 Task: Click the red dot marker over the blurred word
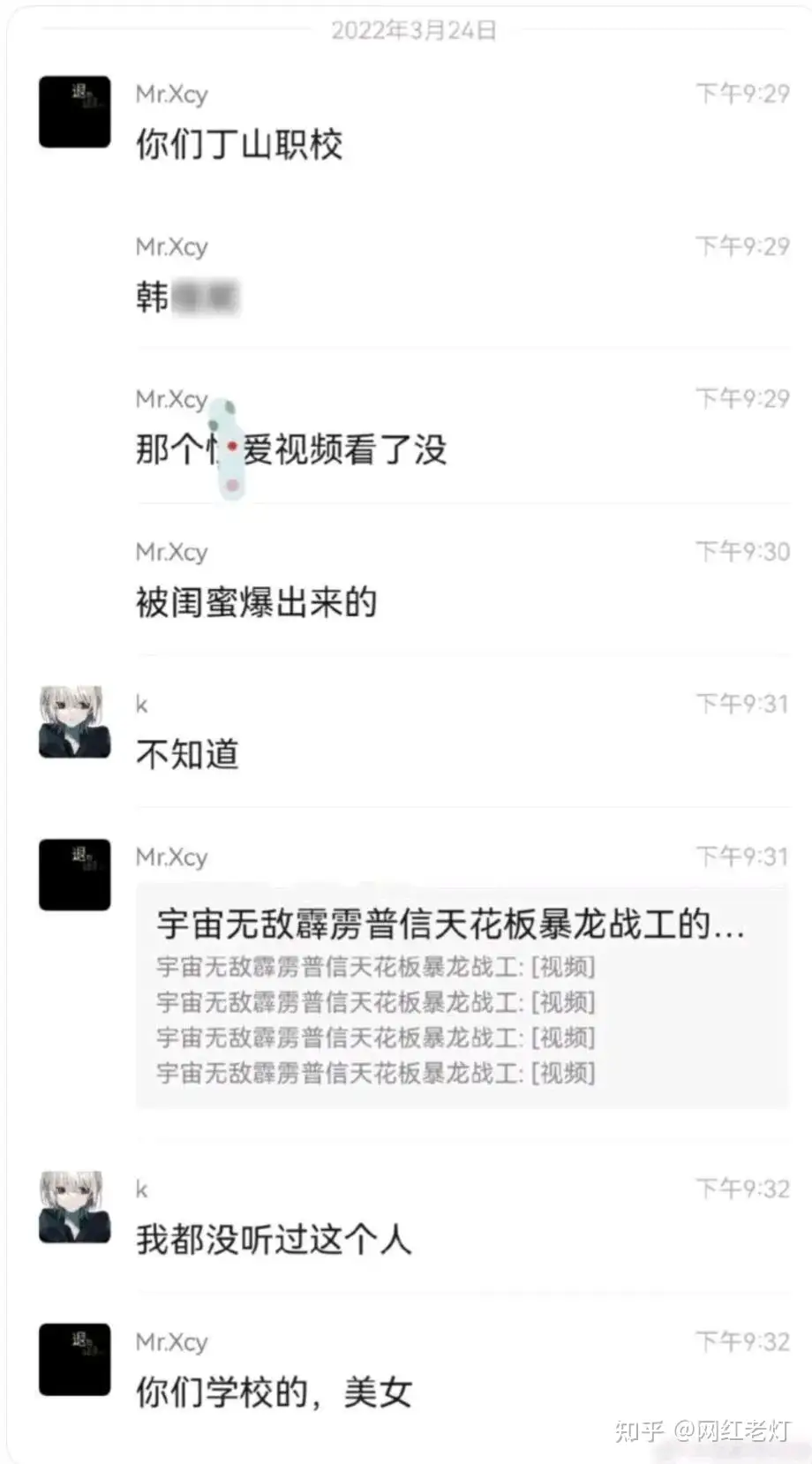point(232,448)
